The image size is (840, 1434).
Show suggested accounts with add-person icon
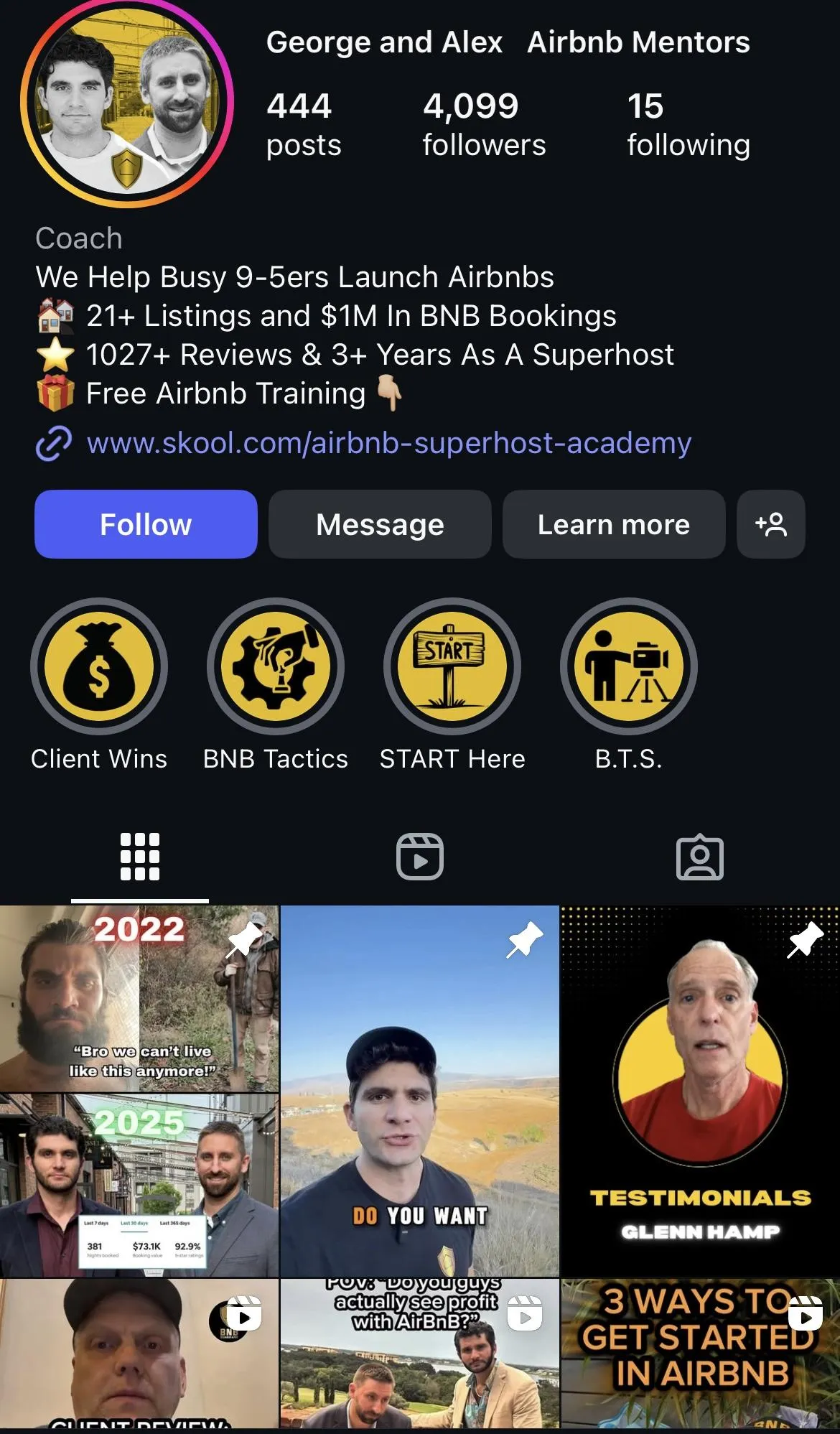pyautogui.click(x=770, y=524)
